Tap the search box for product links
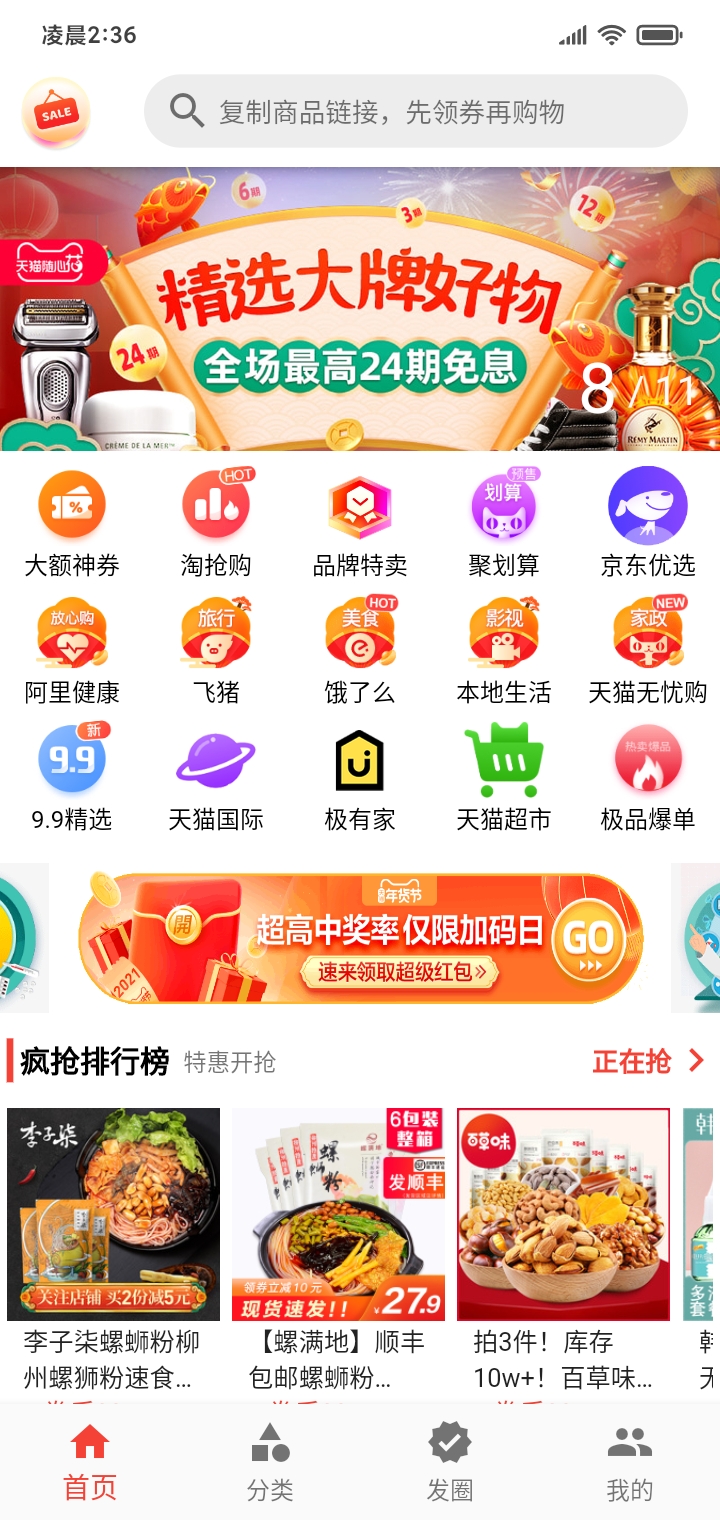 point(415,111)
